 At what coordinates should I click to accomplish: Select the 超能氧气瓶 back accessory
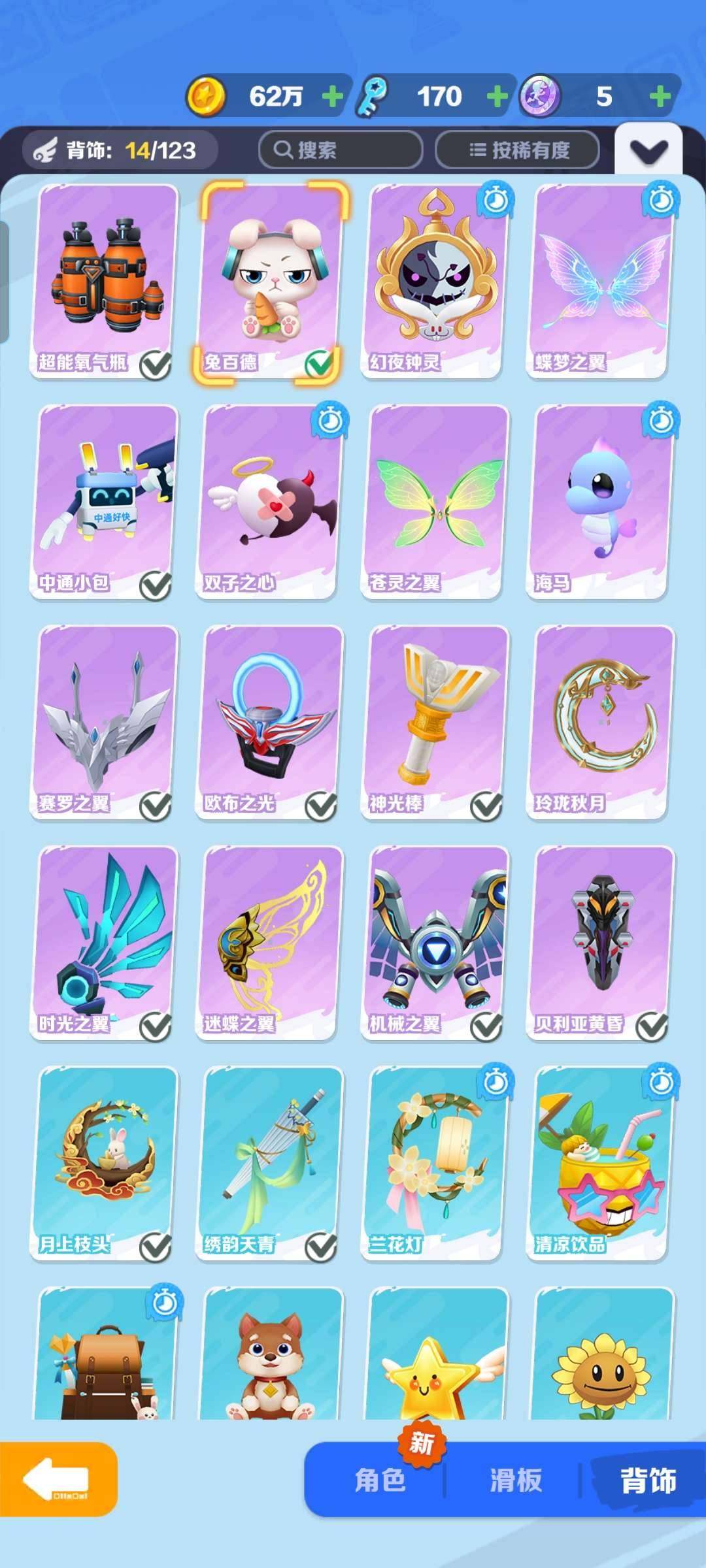point(105,281)
